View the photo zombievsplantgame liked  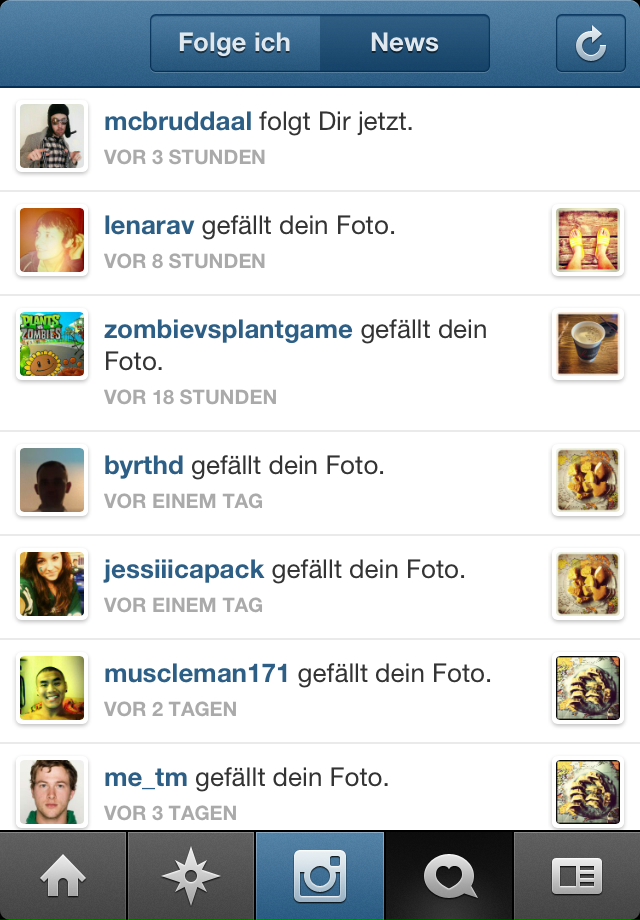pos(588,345)
